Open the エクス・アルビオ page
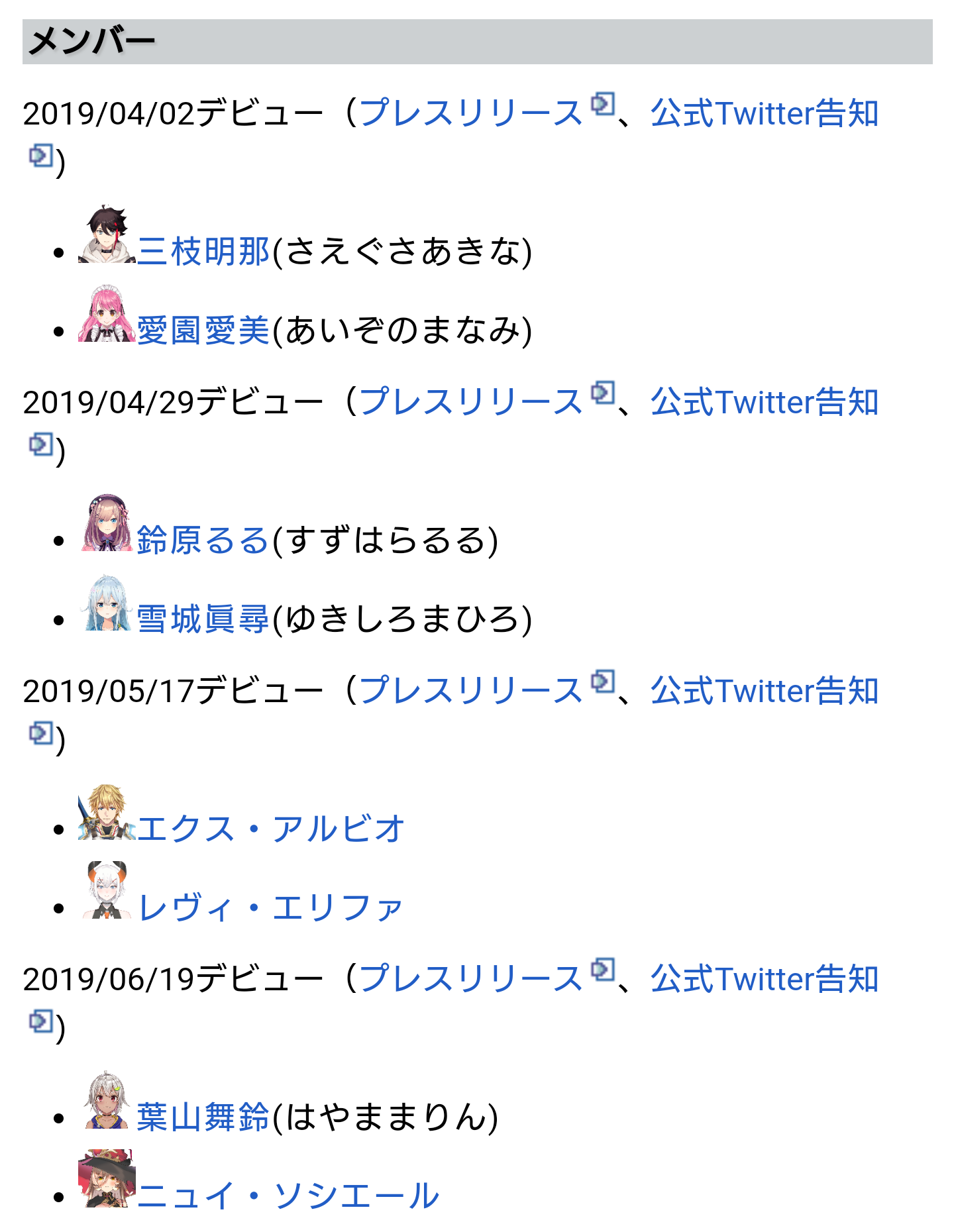The image size is (954, 1232). pyautogui.click(x=270, y=829)
